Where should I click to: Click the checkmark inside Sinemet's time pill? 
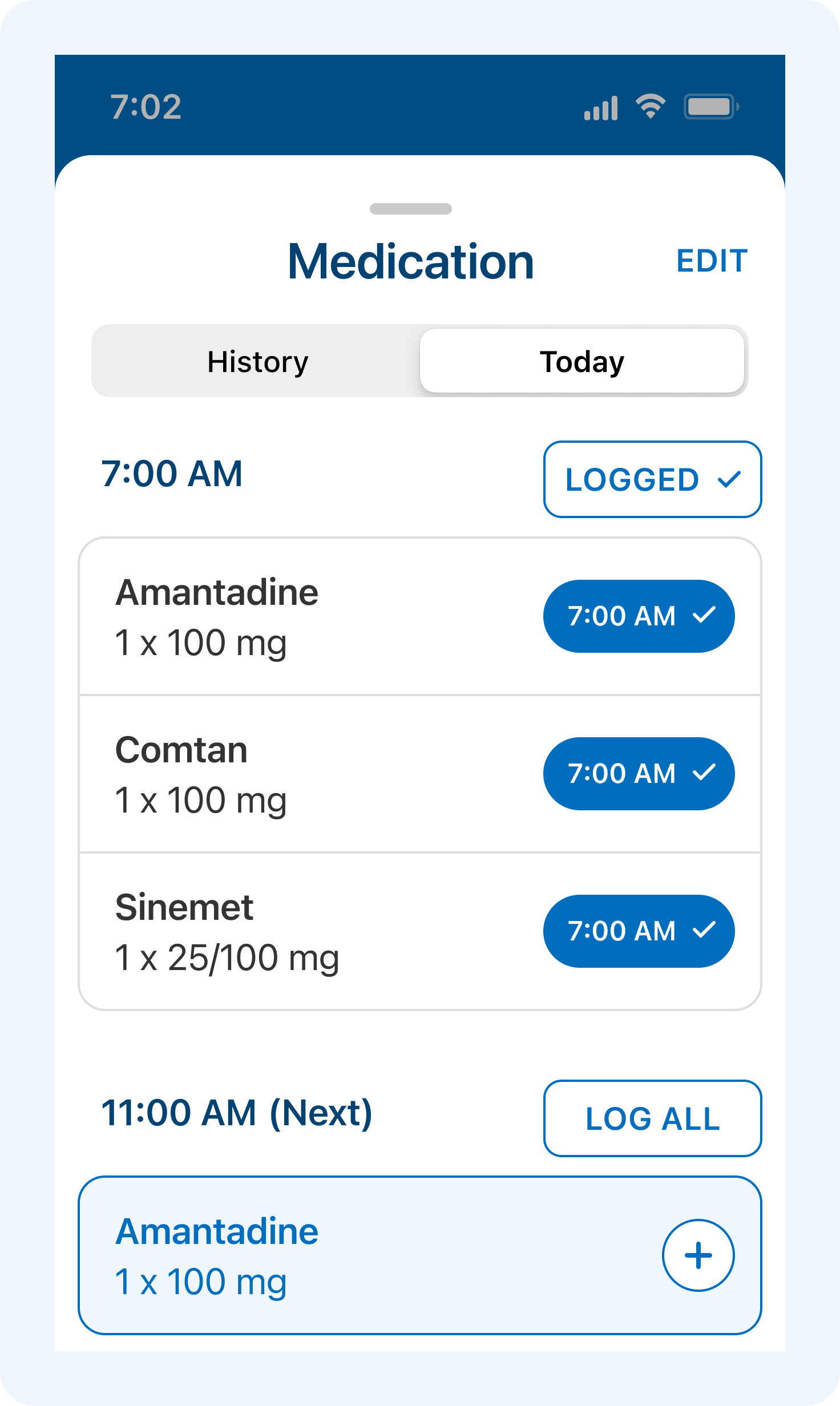pyautogui.click(x=705, y=932)
